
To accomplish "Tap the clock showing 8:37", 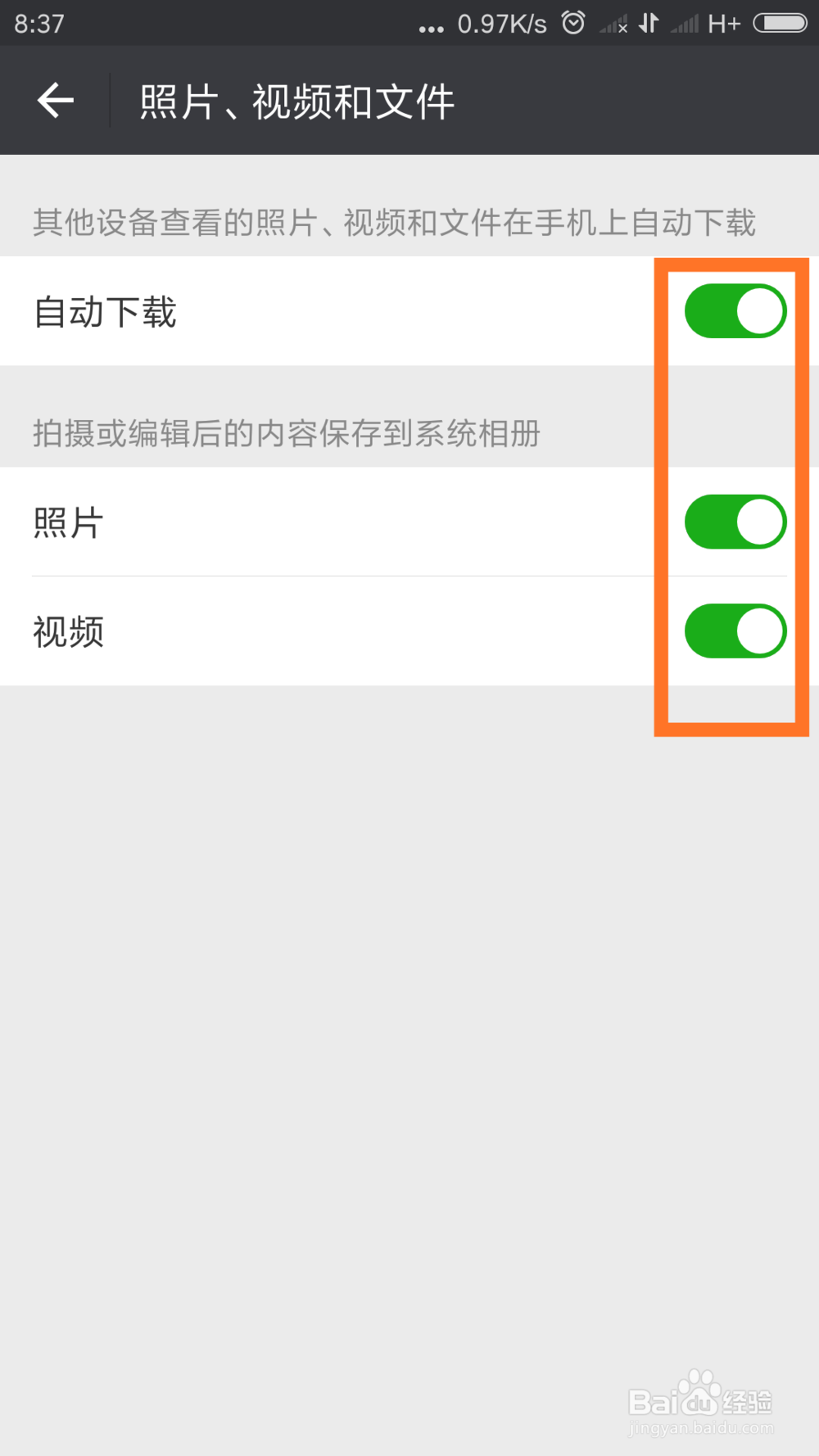I will pos(38,24).
